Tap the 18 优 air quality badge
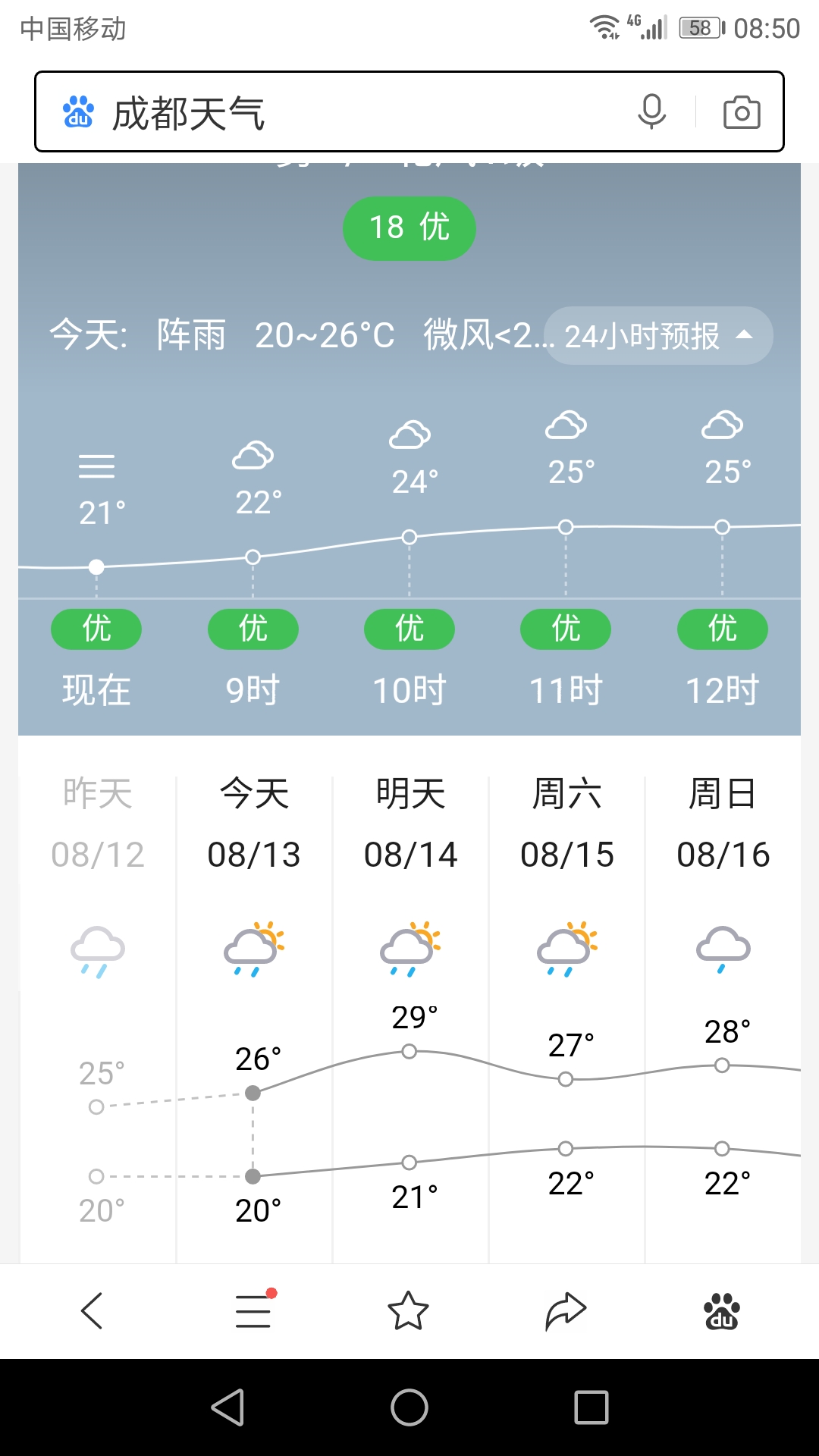819x1456 pixels. [x=409, y=227]
